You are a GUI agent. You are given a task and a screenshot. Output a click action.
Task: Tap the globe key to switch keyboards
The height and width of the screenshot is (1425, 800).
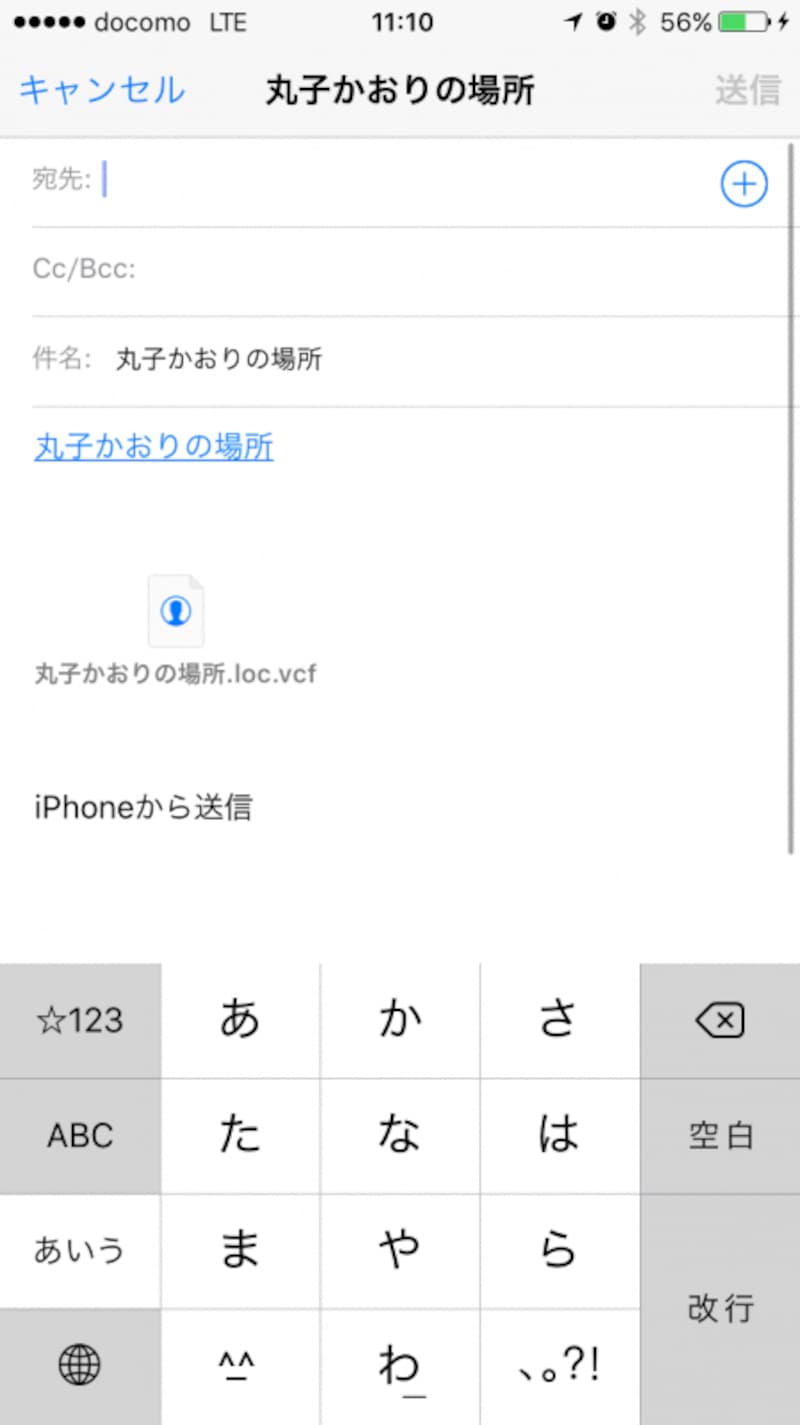pyautogui.click(x=80, y=1365)
